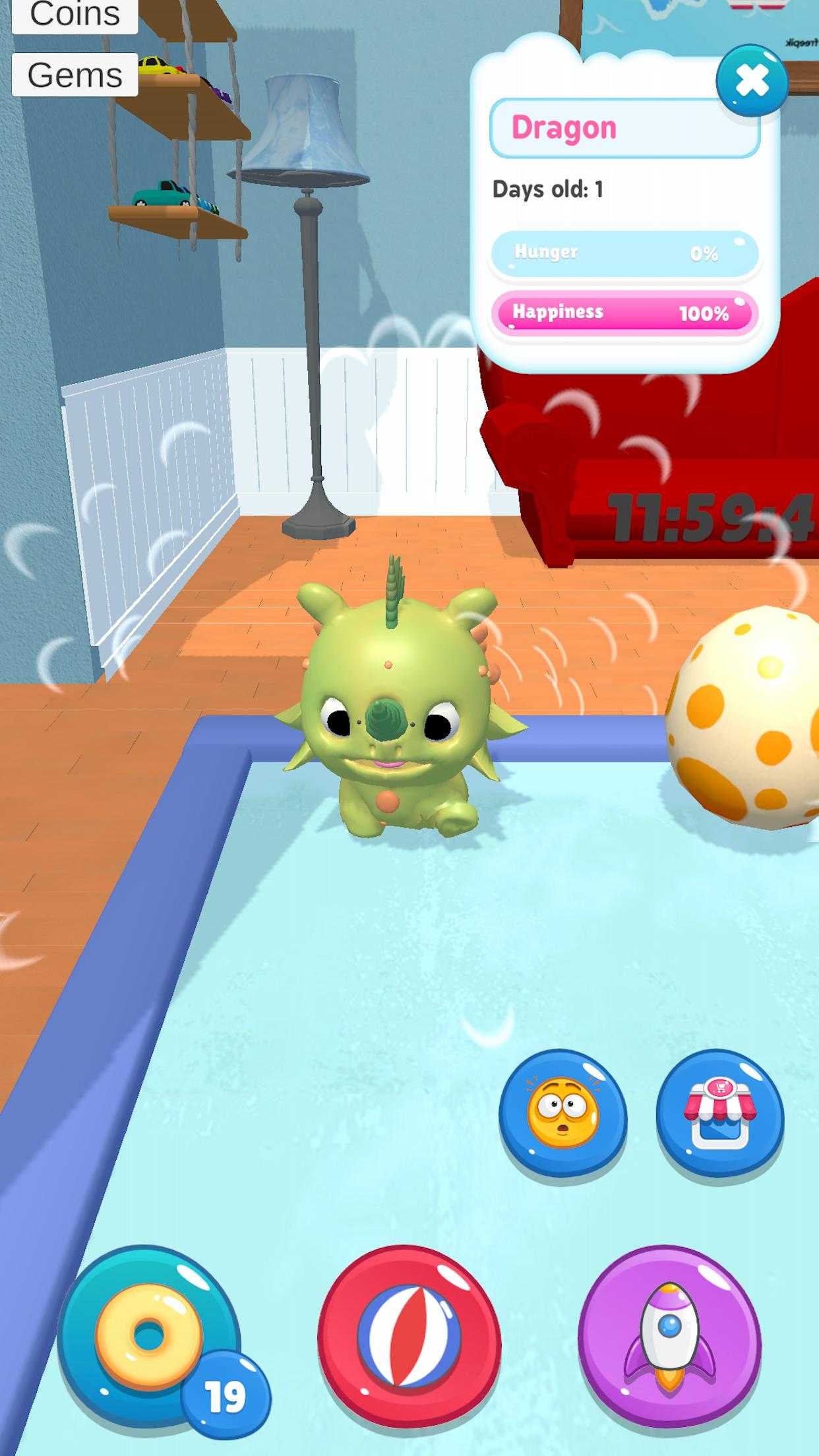Tap the Coins button
The height and width of the screenshot is (1456, 819).
point(75,15)
